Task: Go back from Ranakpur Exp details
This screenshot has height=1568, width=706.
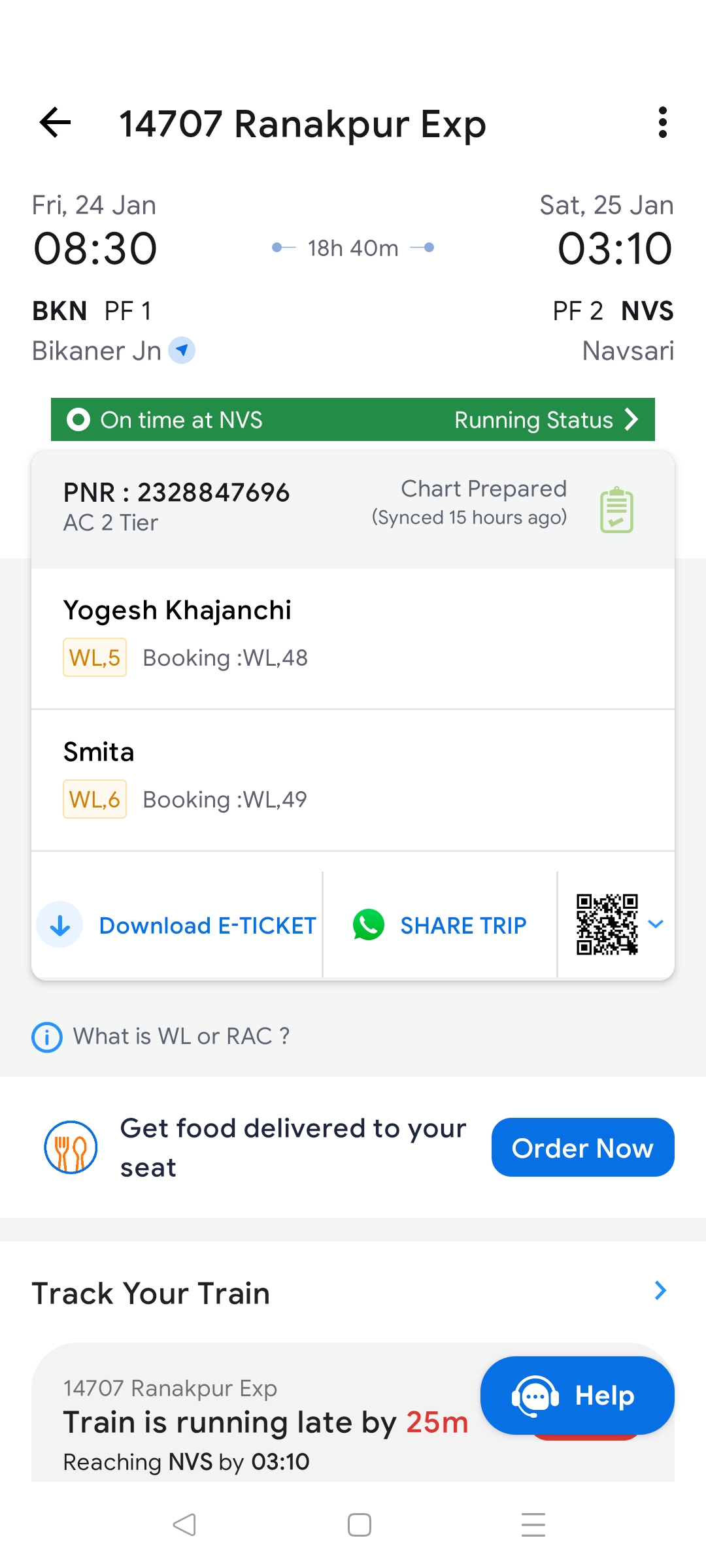Action: [x=56, y=123]
